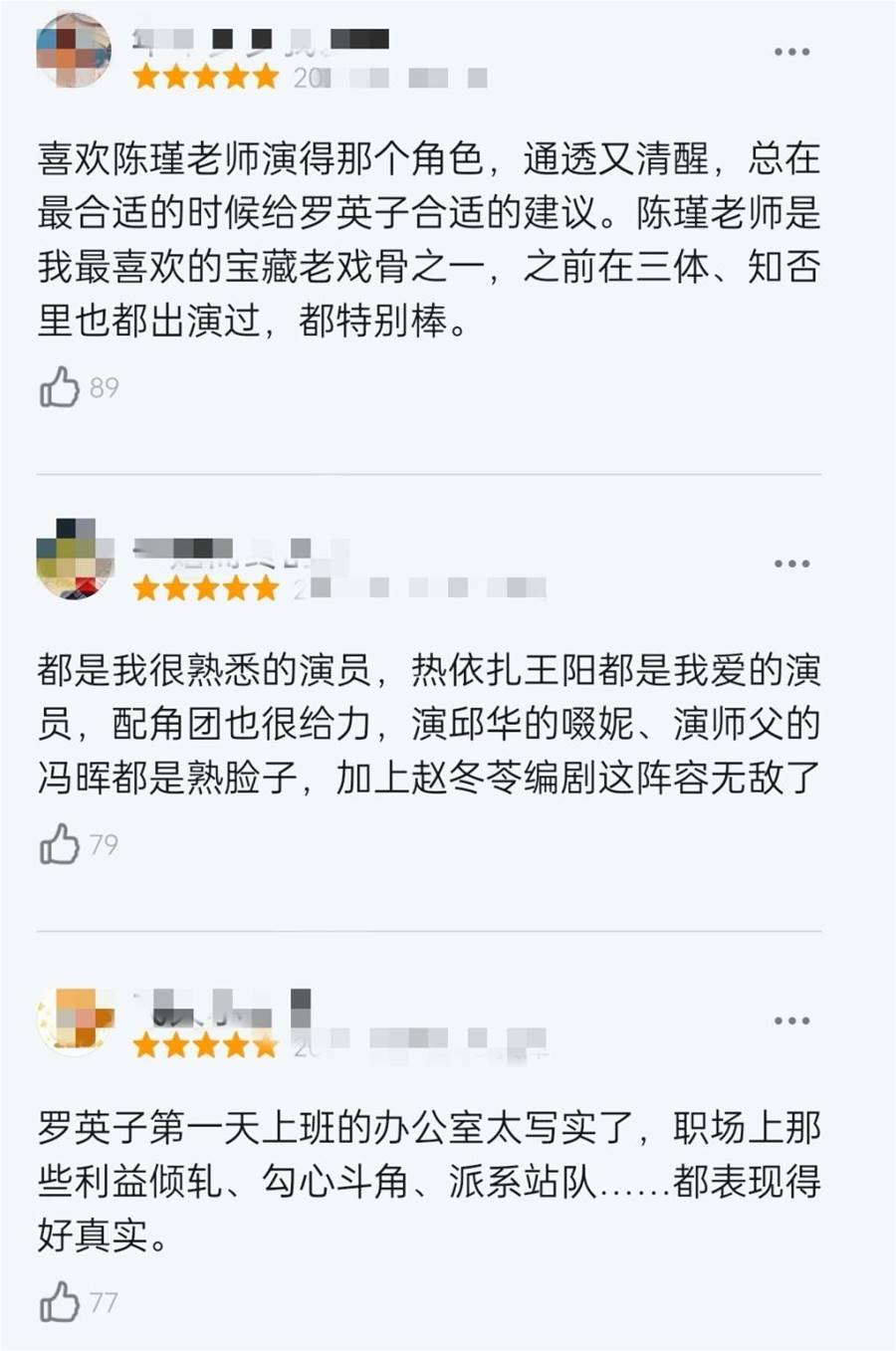Open overflow menu on the 热依扎王阳 review

(x=791, y=563)
